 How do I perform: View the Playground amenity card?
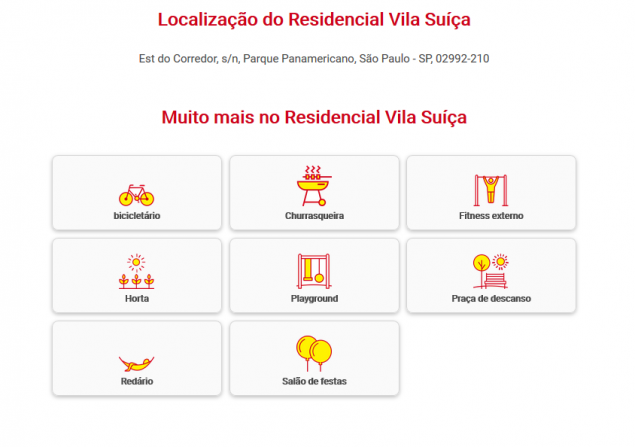click(x=314, y=276)
